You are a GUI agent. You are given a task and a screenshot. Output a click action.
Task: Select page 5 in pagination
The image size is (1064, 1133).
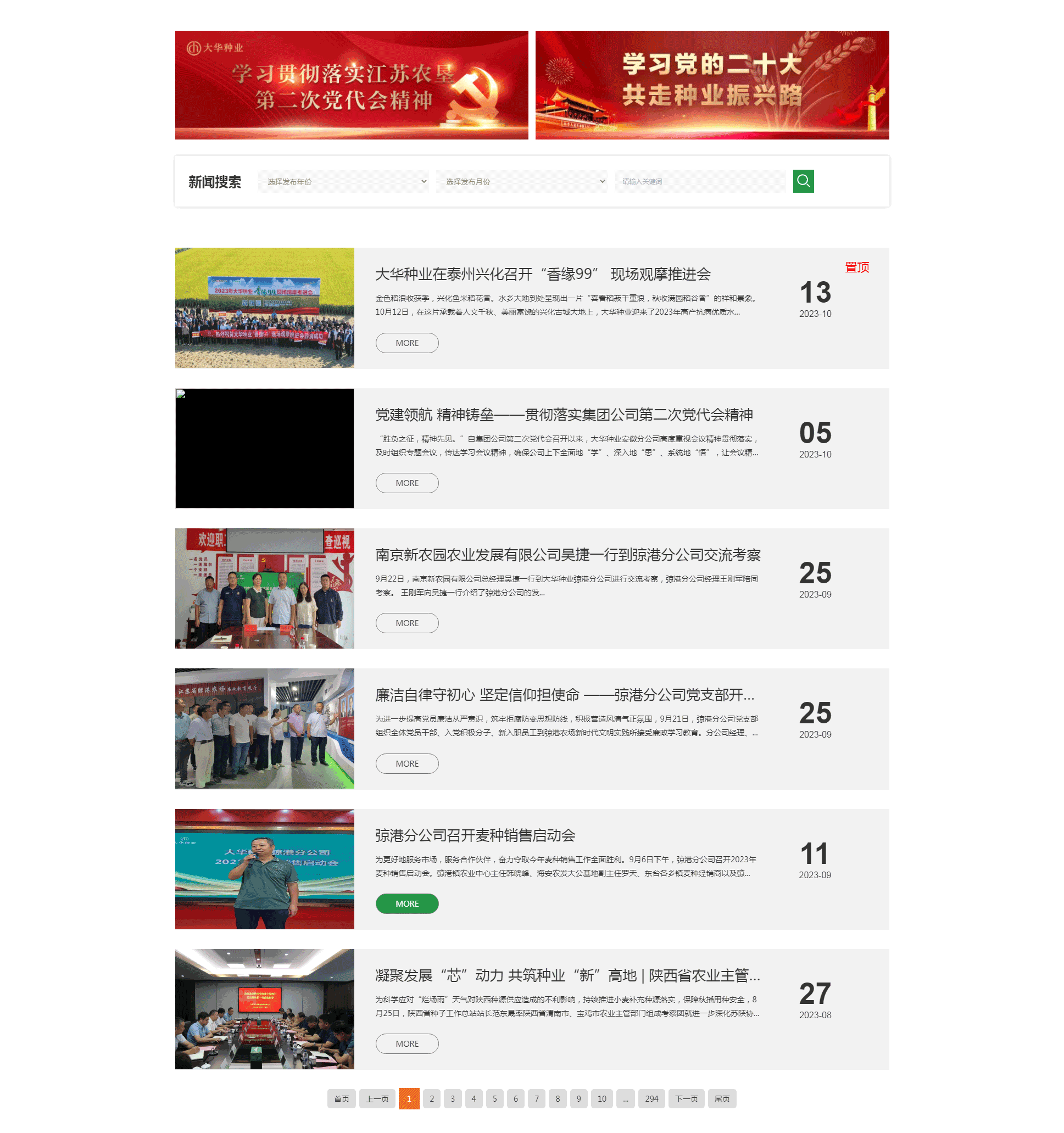[495, 1099]
